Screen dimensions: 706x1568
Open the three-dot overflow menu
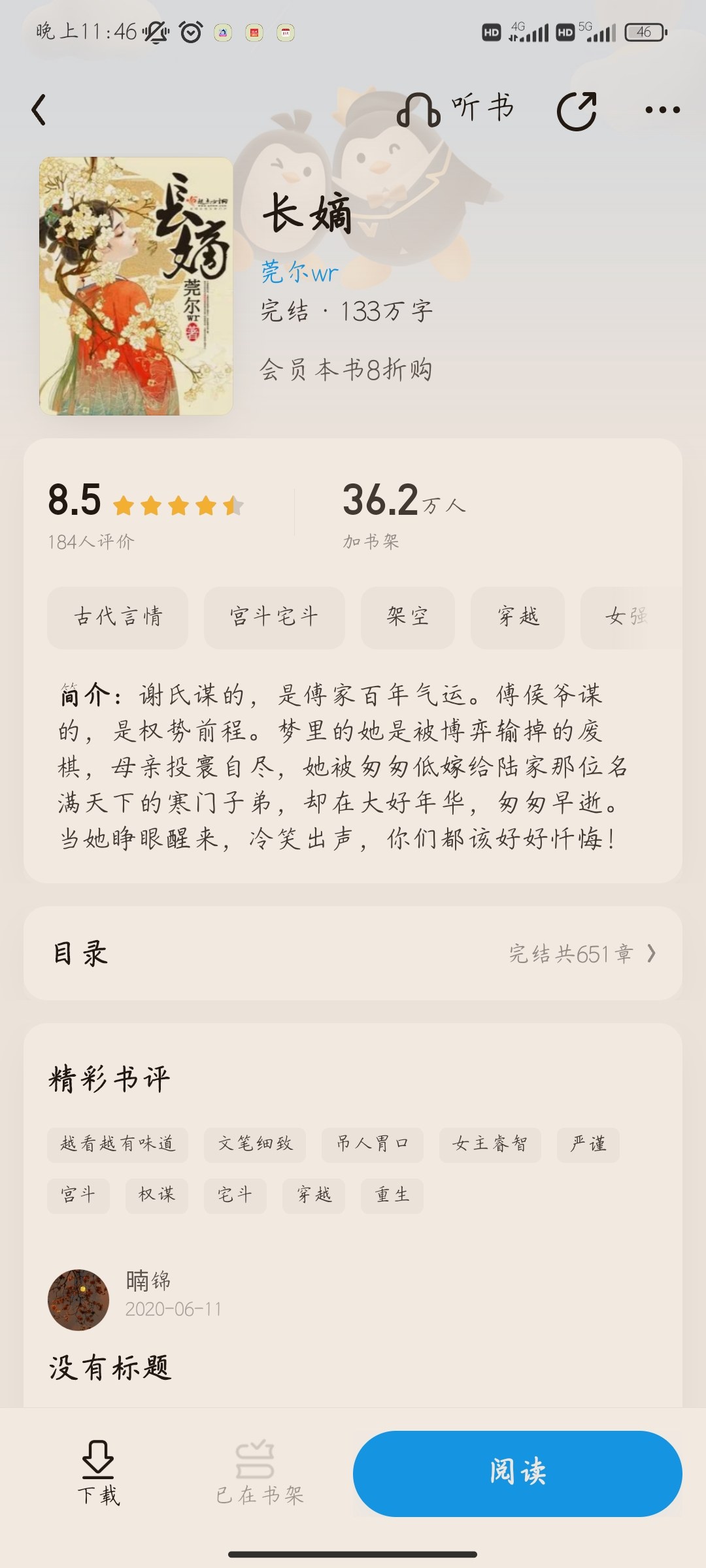point(662,110)
